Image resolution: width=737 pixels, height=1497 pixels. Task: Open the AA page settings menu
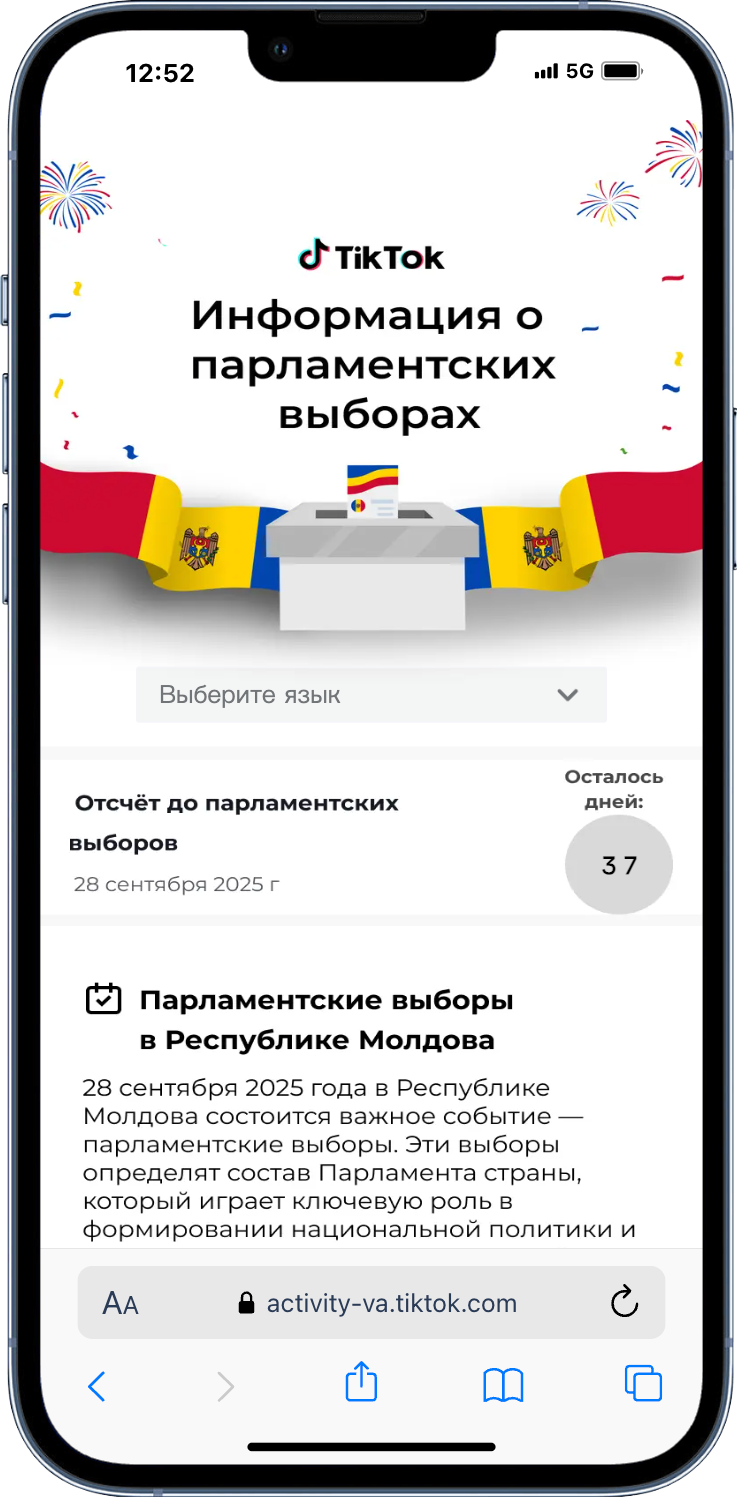click(x=120, y=1303)
